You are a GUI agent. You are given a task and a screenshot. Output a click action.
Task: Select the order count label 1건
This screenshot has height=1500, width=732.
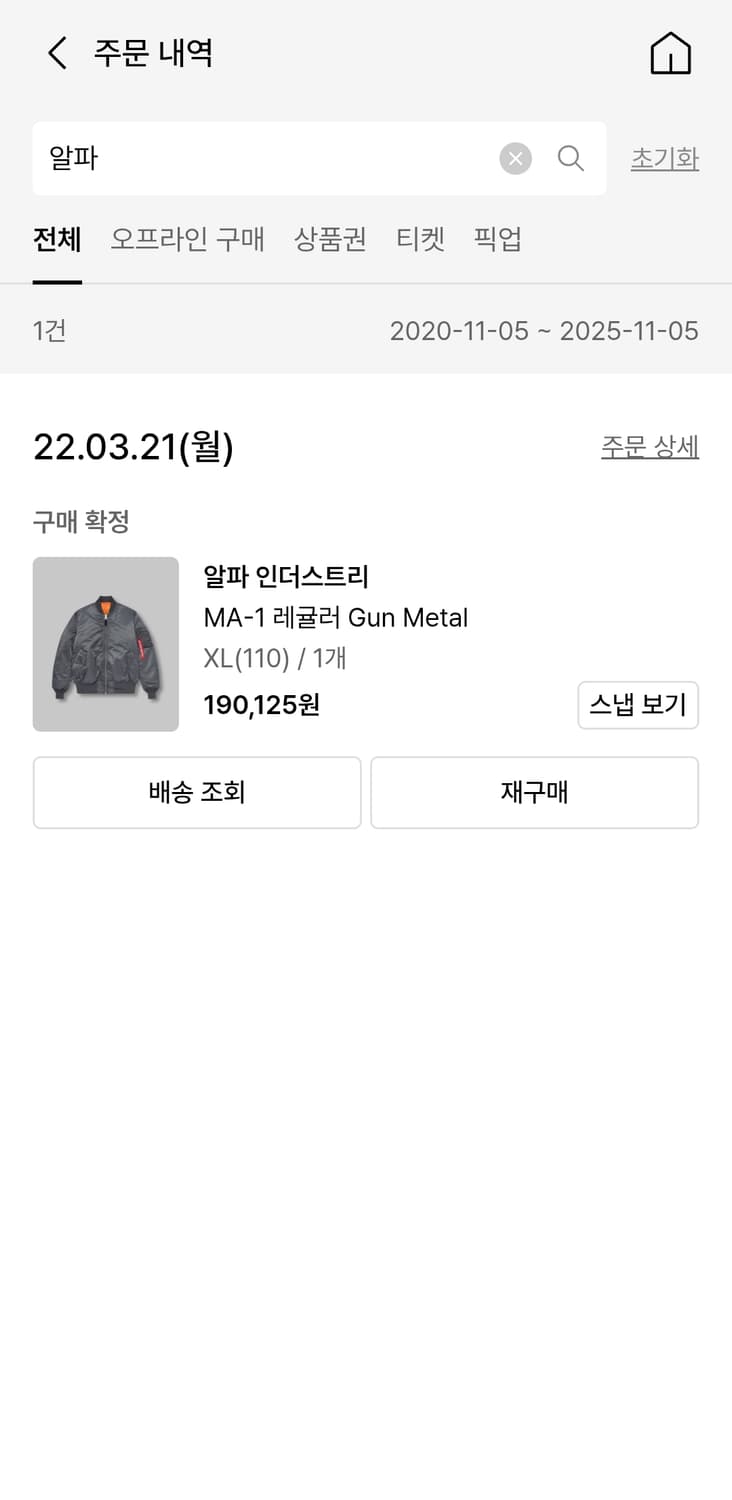pyautogui.click(x=49, y=331)
